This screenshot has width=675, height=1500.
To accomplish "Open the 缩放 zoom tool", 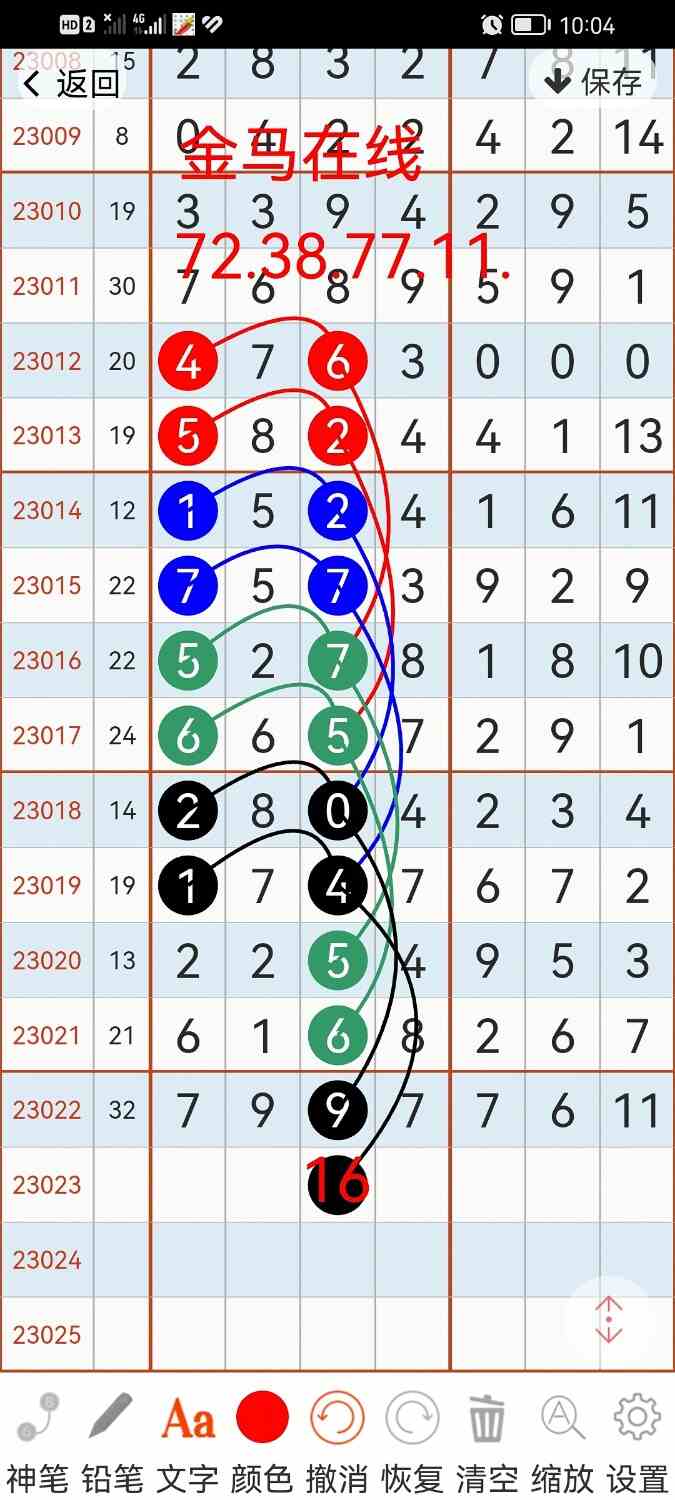I will coord(562,1442).
